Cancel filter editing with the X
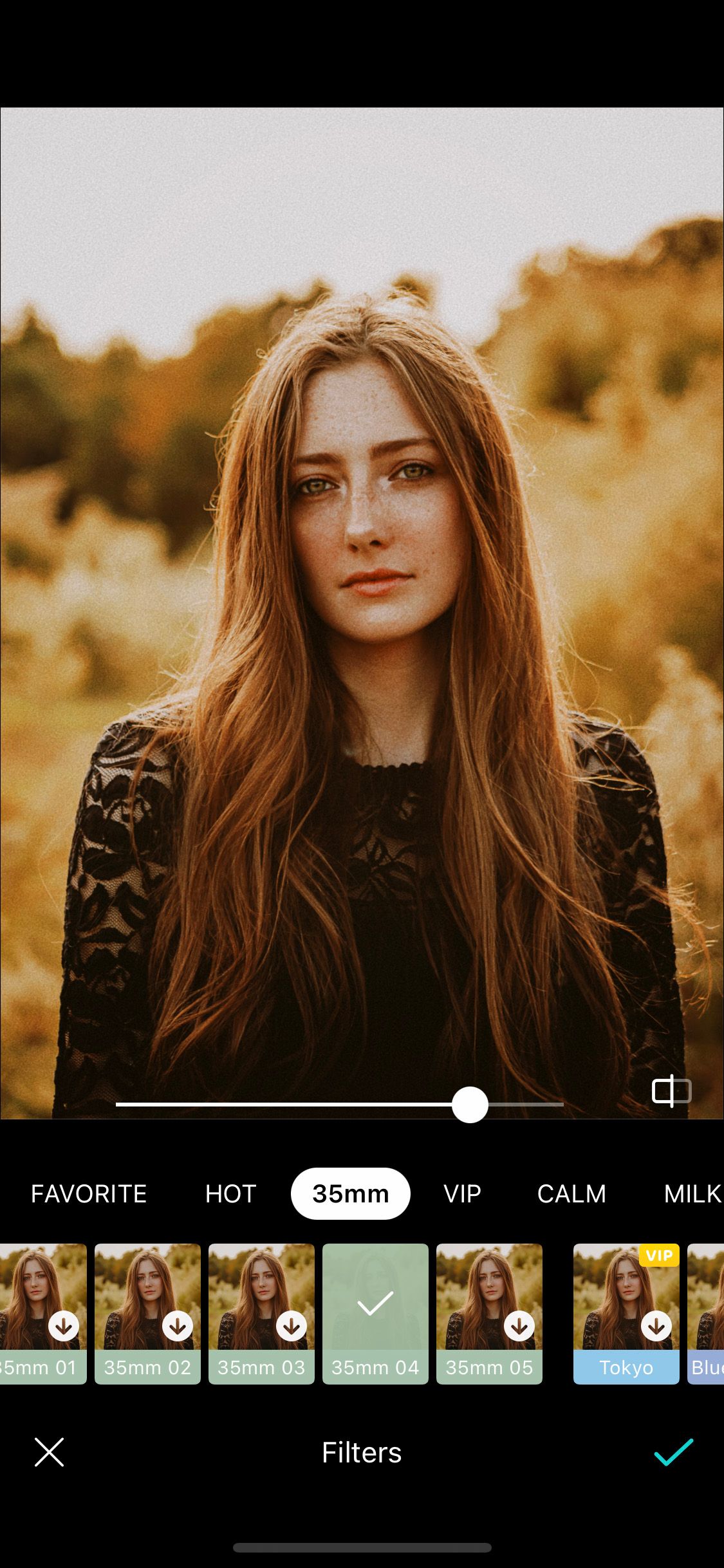Viewport: 724px width, 1568px height. pyautogui.click(x=49, y=1453)
